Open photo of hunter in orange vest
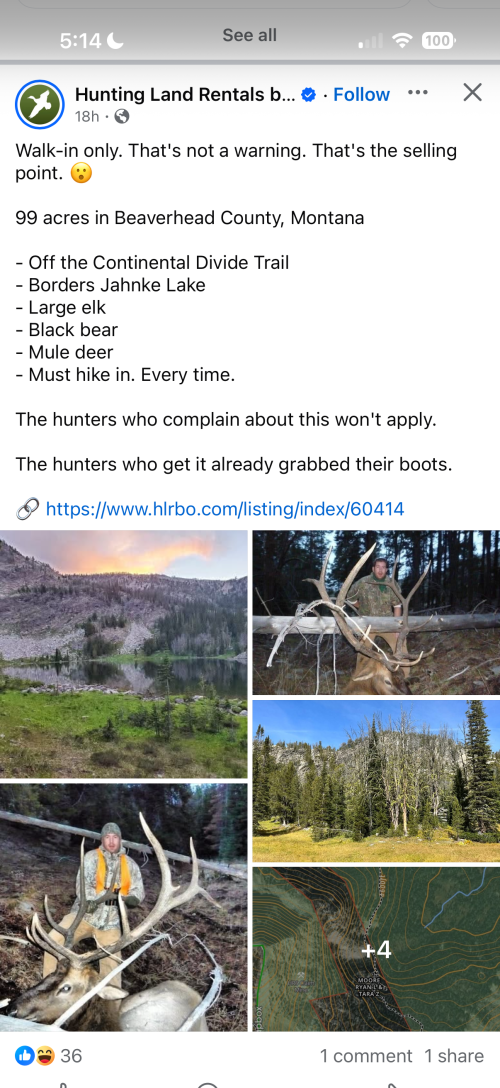The width and height of the screenshot is (500, 1088). tap(123, 907)
